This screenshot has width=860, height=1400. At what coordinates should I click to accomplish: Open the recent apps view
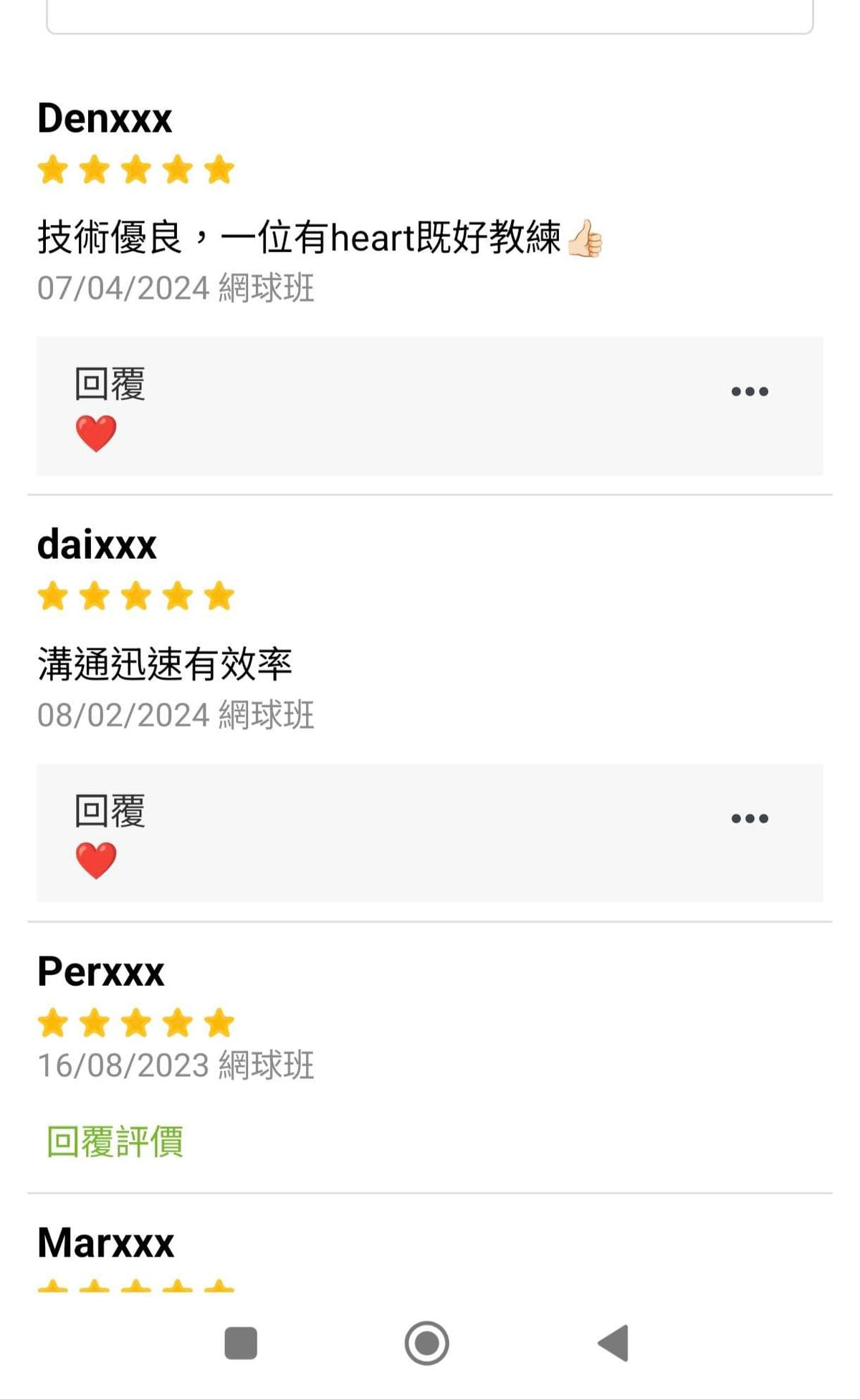241,1343
